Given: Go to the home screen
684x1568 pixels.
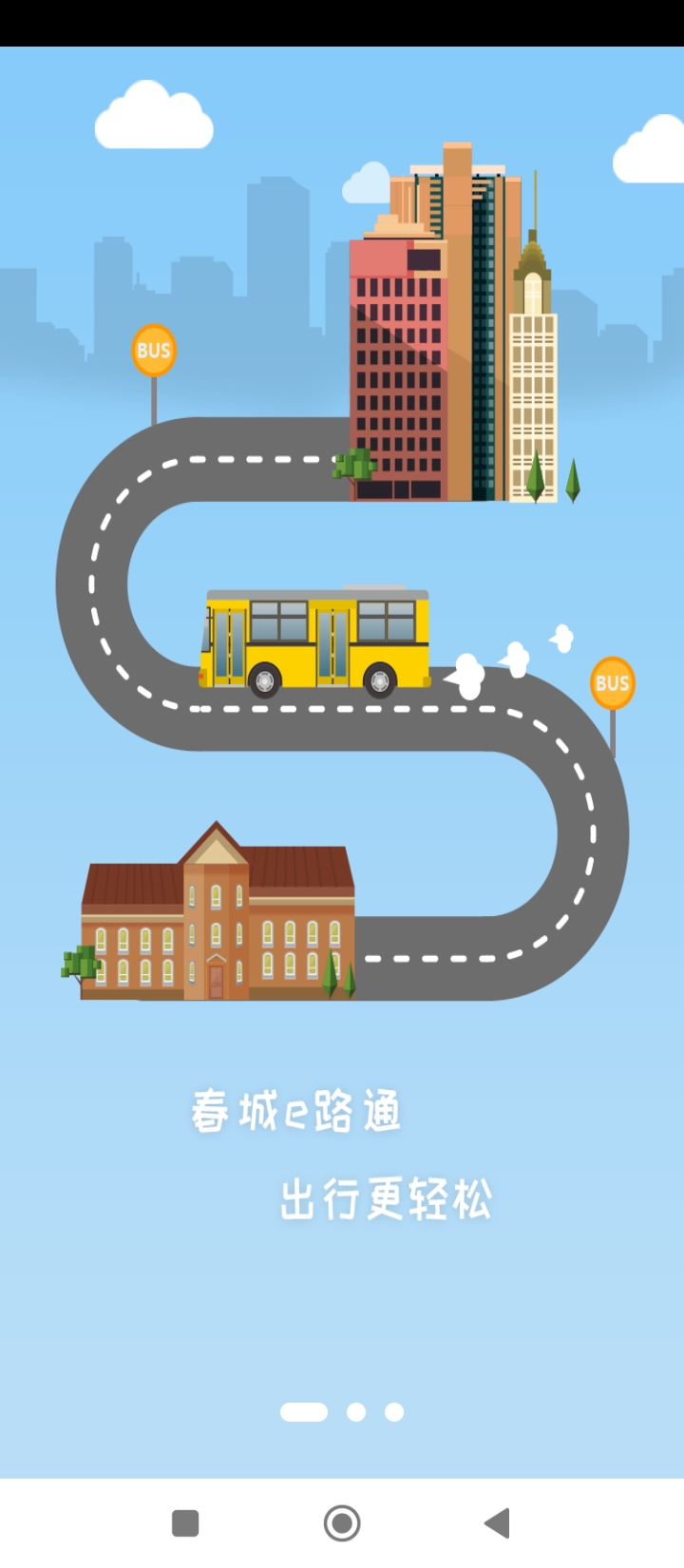Looking at the screenshot, I should pyautogui.click(x=342, y=1523).
